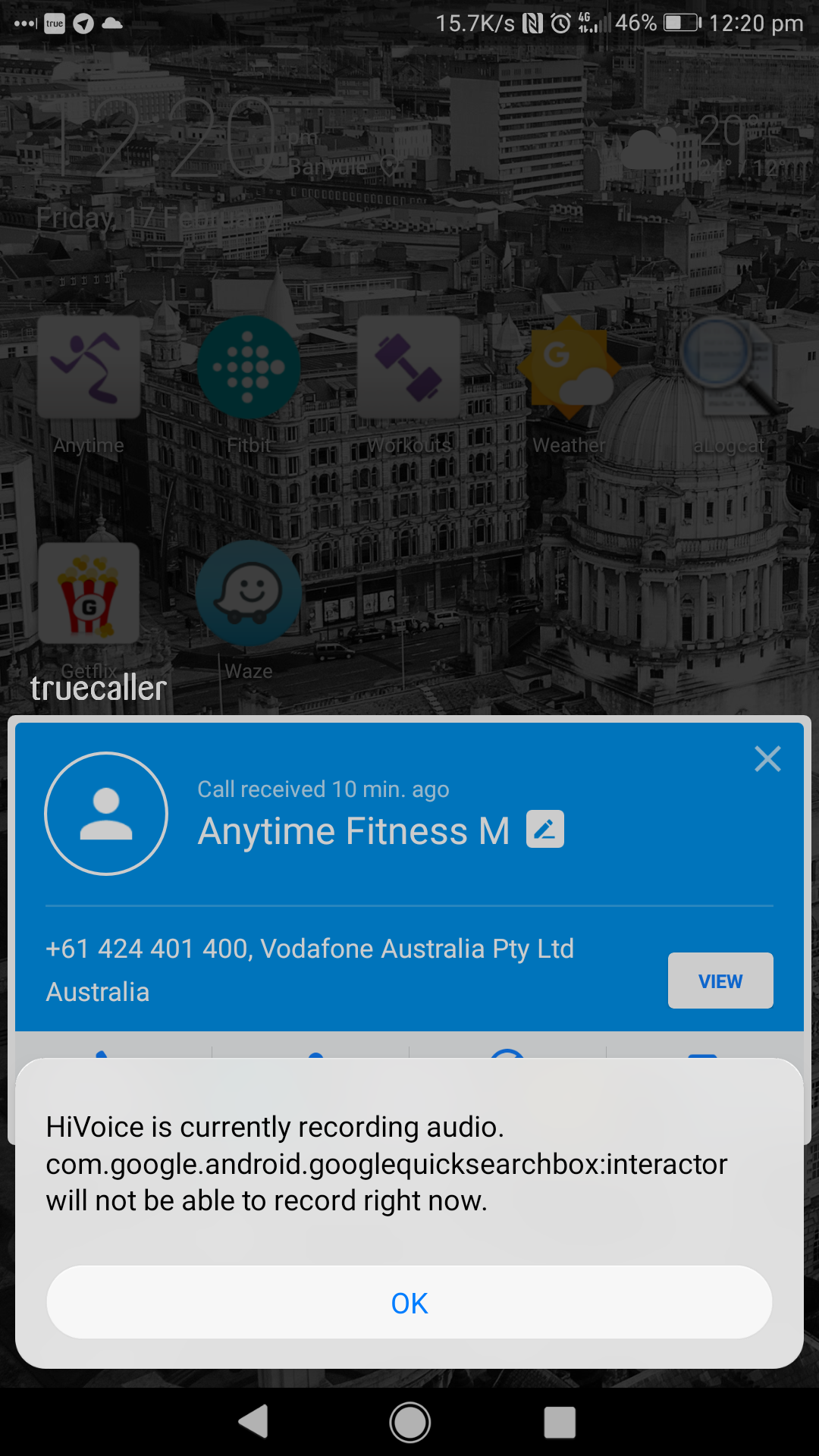The height and width of the screenshot is (1456, 819).
Task: Close the Truecaller popup
Action: point(767,758)
